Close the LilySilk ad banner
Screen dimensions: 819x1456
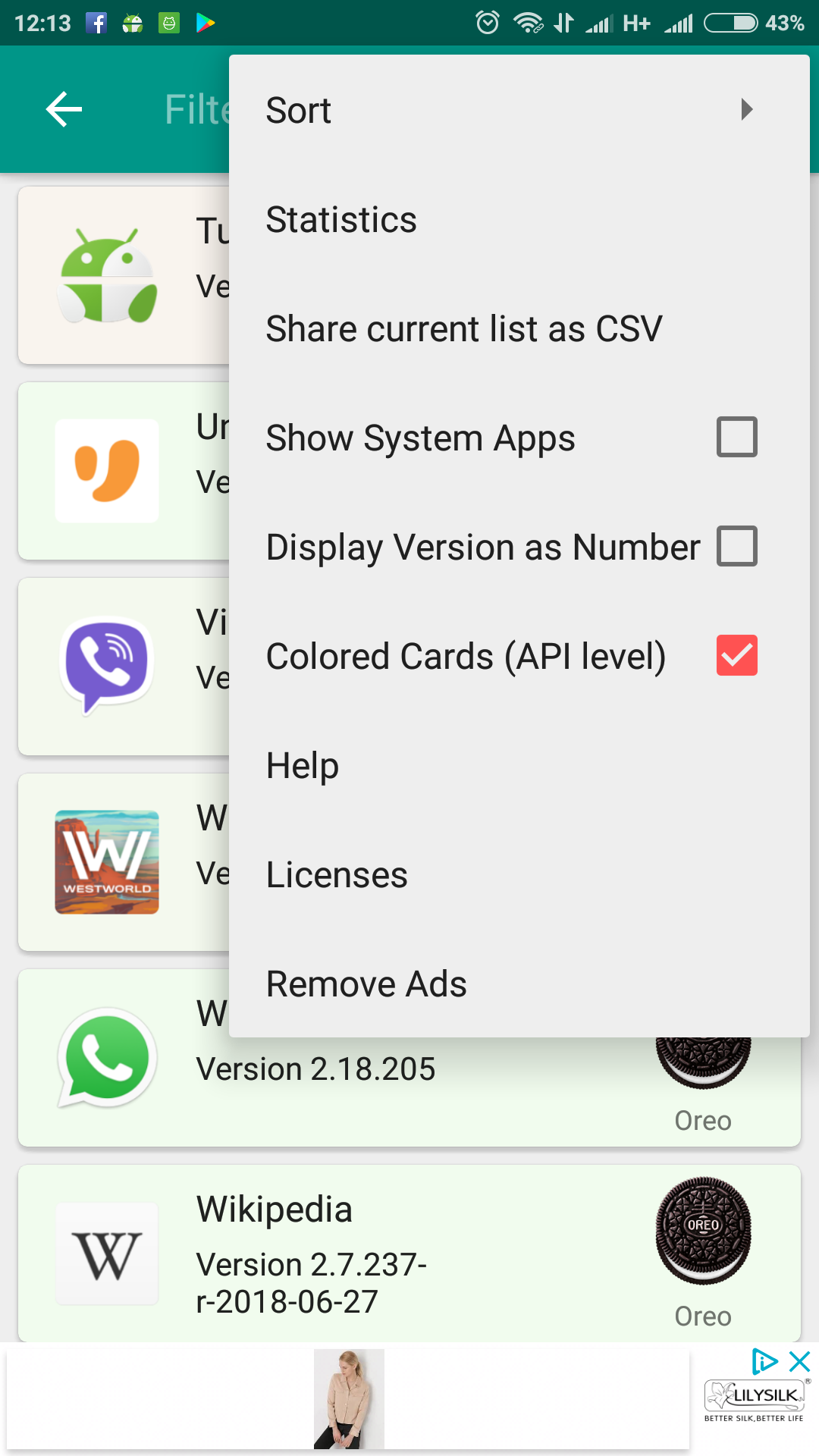(x=800, y=1361)
